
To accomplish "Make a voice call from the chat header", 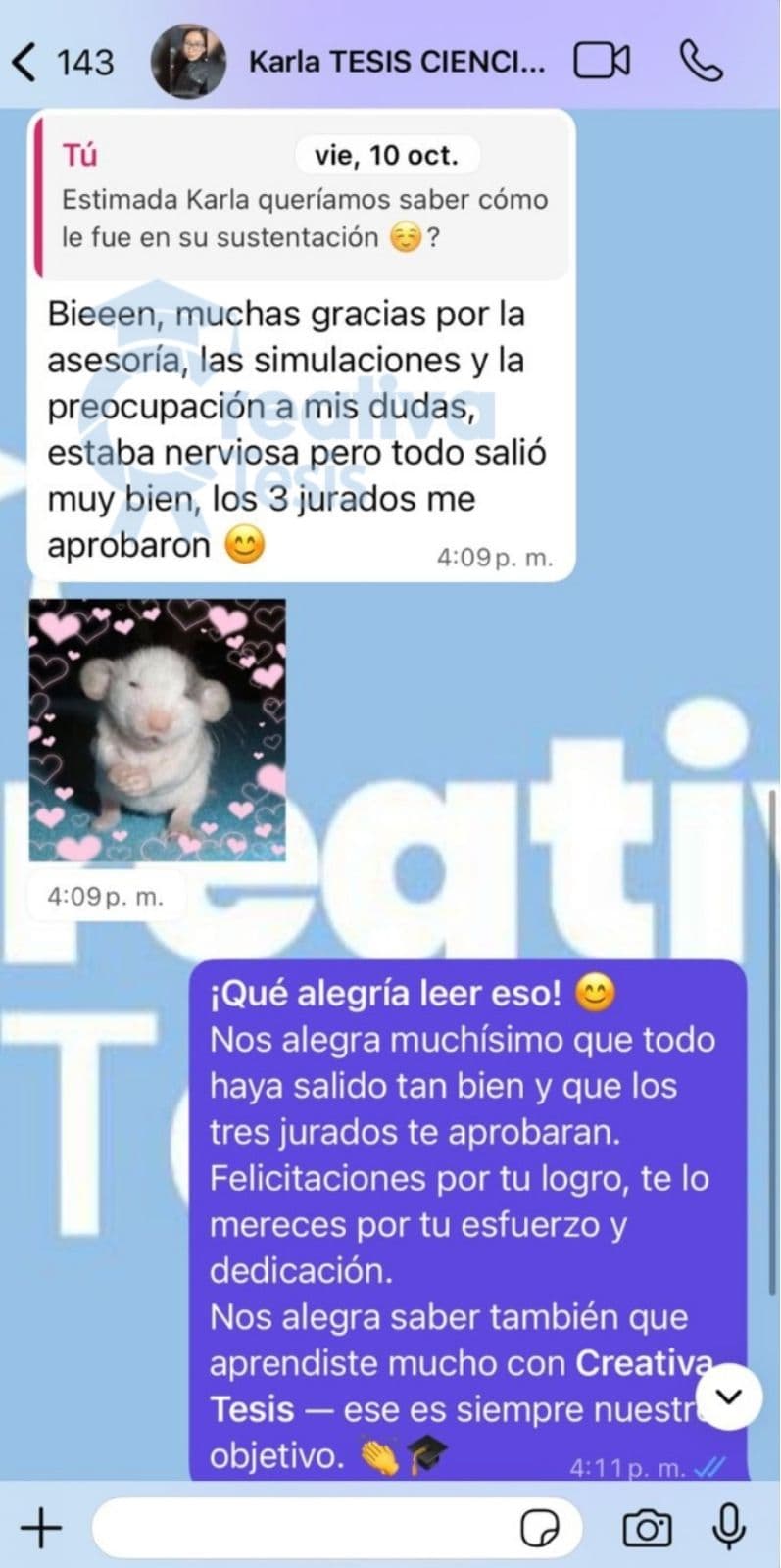I will (703, 61).
